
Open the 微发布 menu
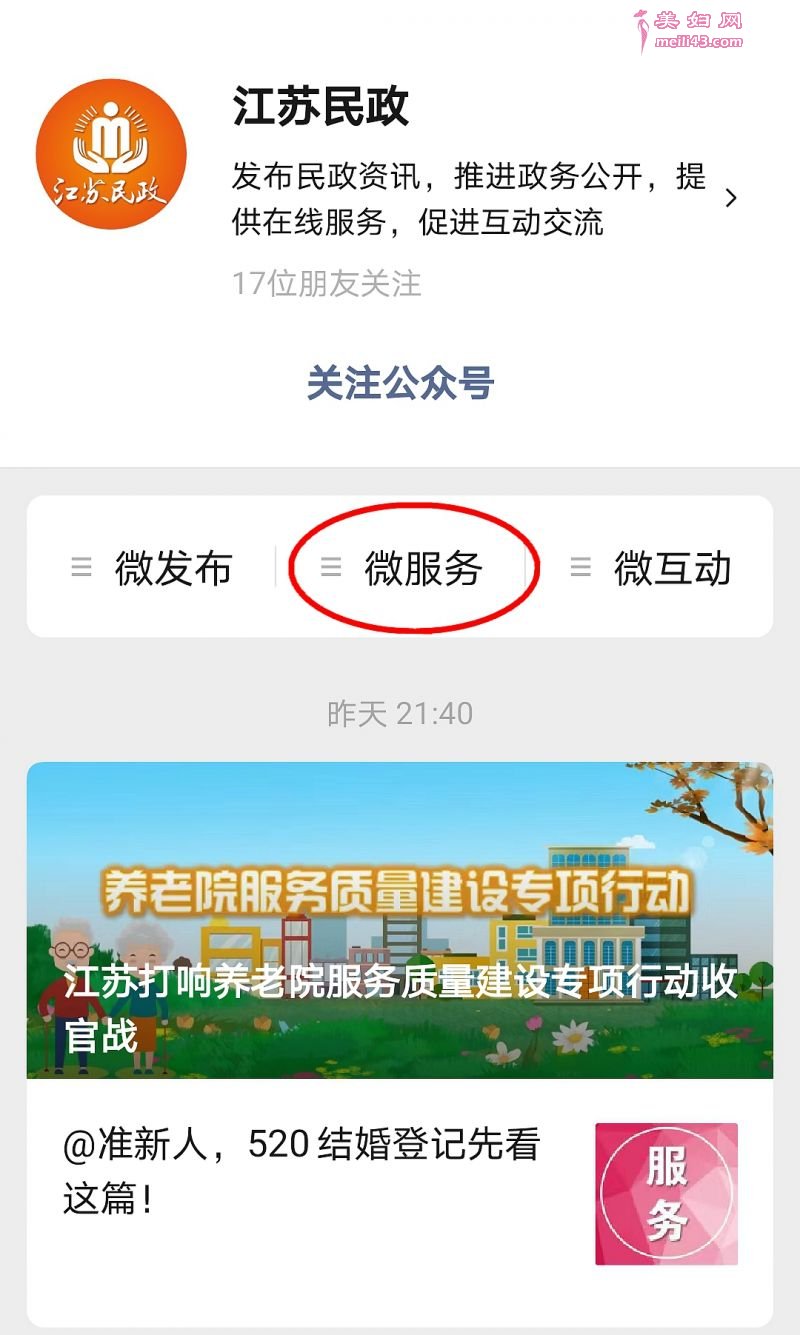[153, 568]
